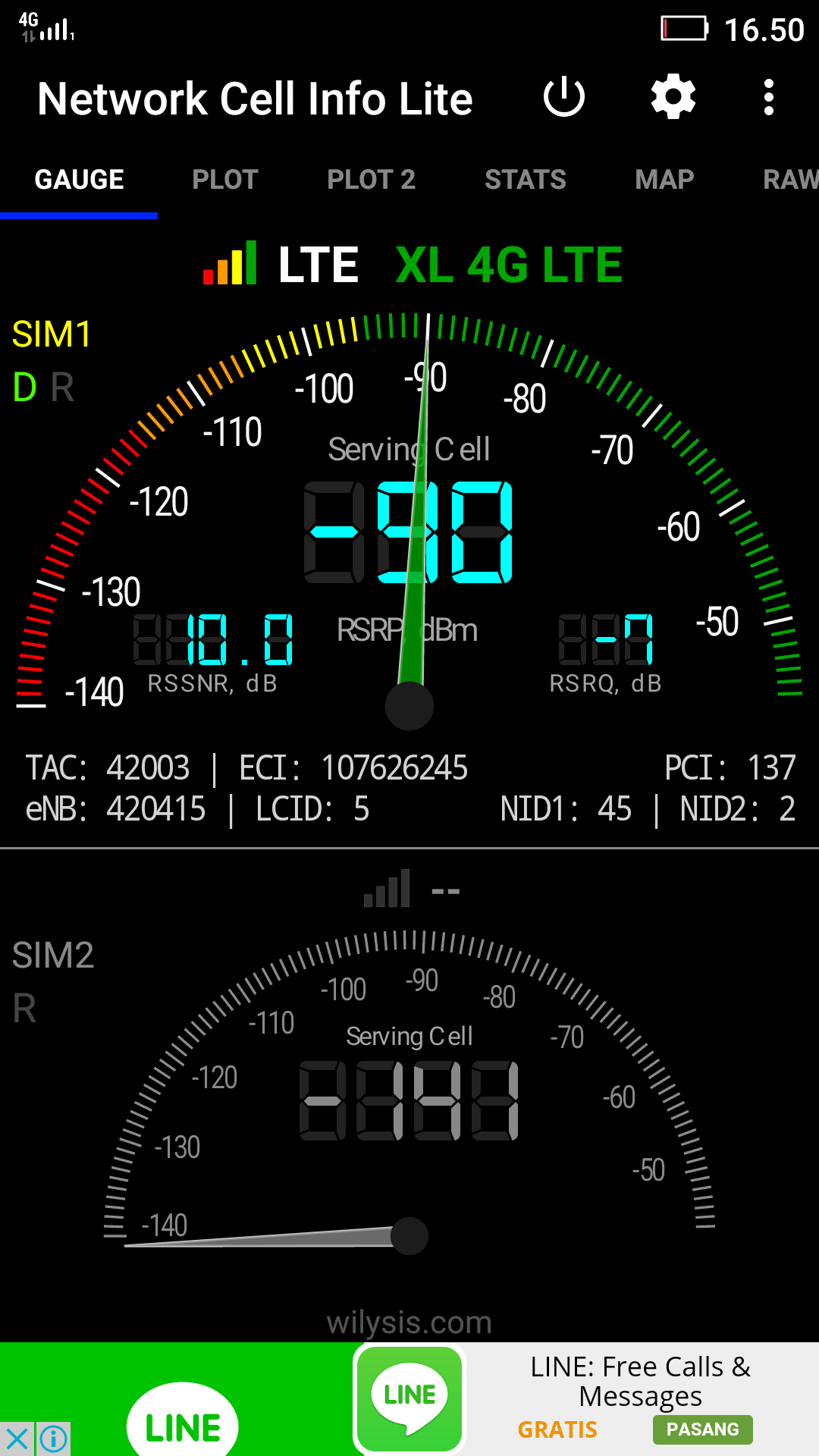Tap the power icon in the app bar
The width and height of the screenshot is (819, 1456).
pyautogui.click(x=564, y=98)
